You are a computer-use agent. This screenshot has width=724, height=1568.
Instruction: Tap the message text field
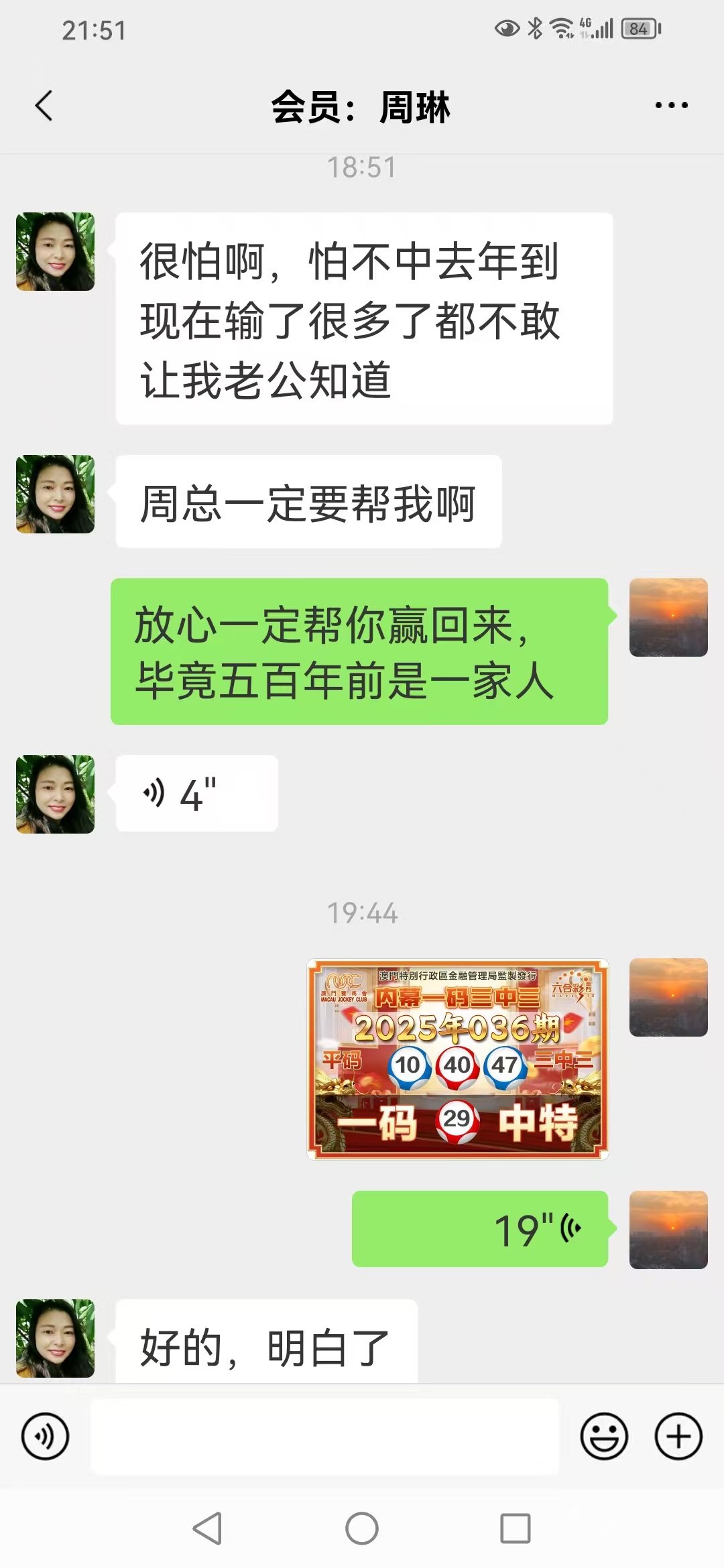(324, 1436)
